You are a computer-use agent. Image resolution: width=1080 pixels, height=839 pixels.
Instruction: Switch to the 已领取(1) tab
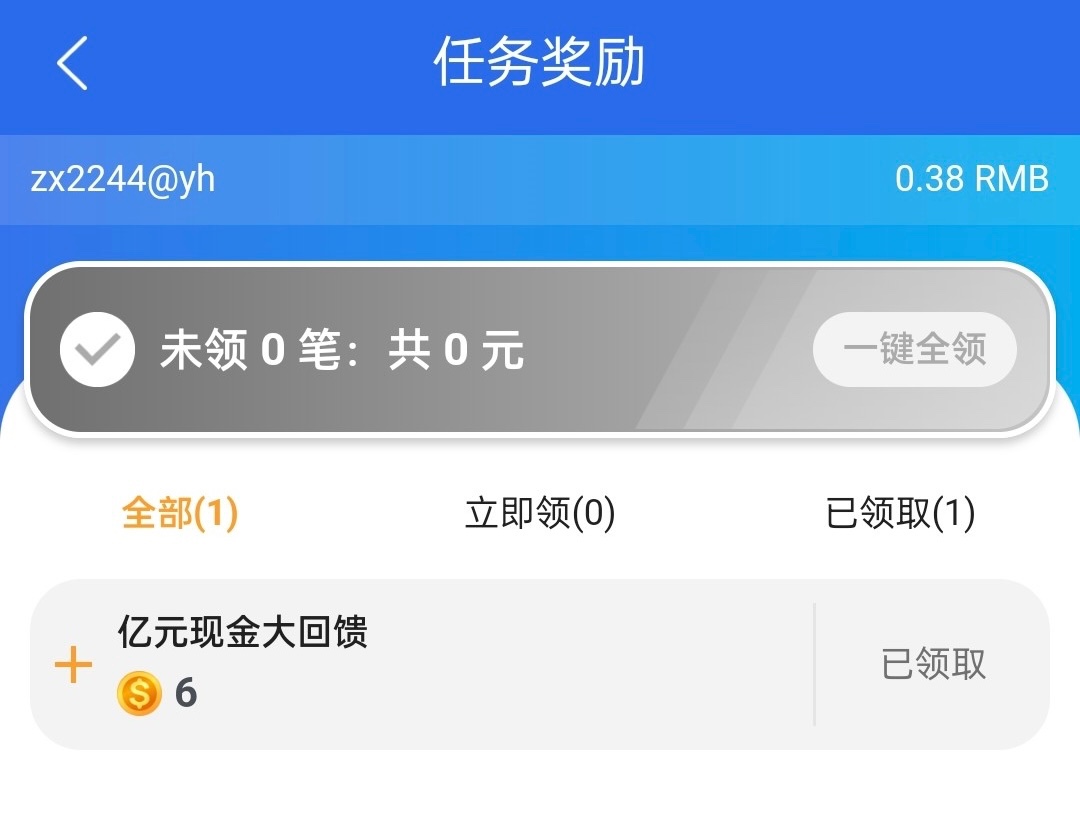coord(900,514)
